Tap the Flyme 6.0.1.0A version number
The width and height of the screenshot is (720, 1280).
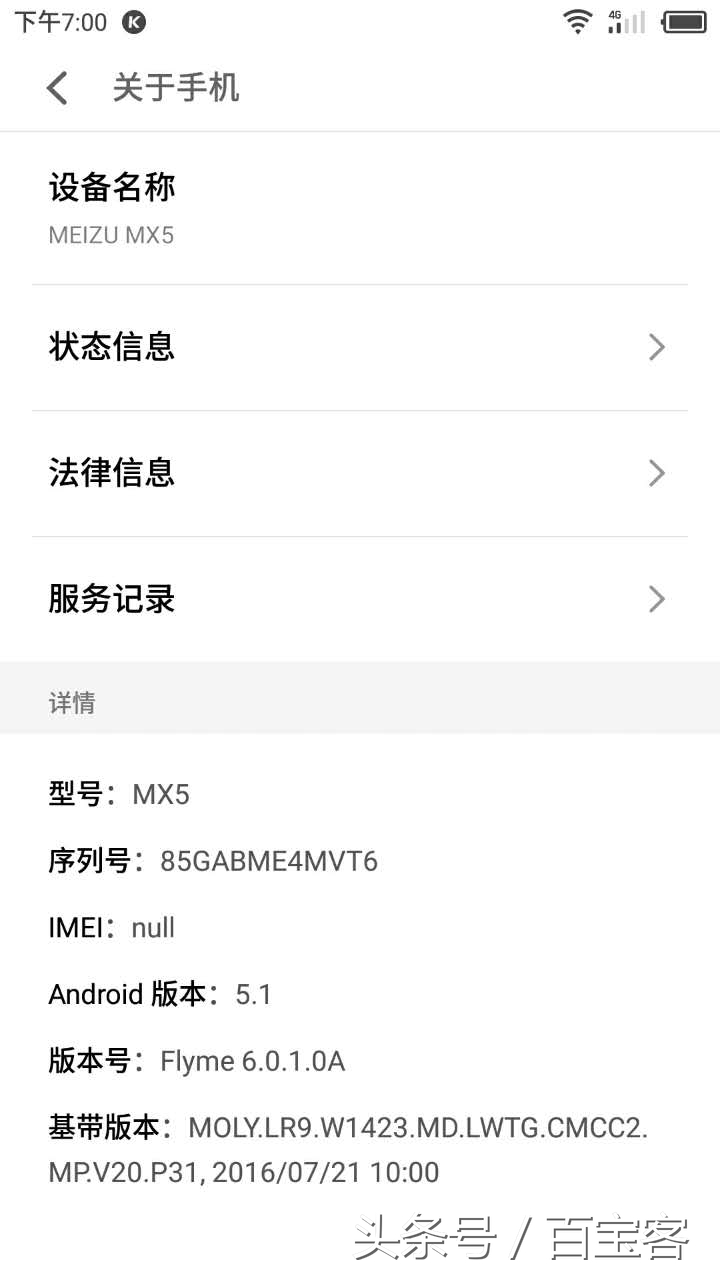(x=251, y=1061)
